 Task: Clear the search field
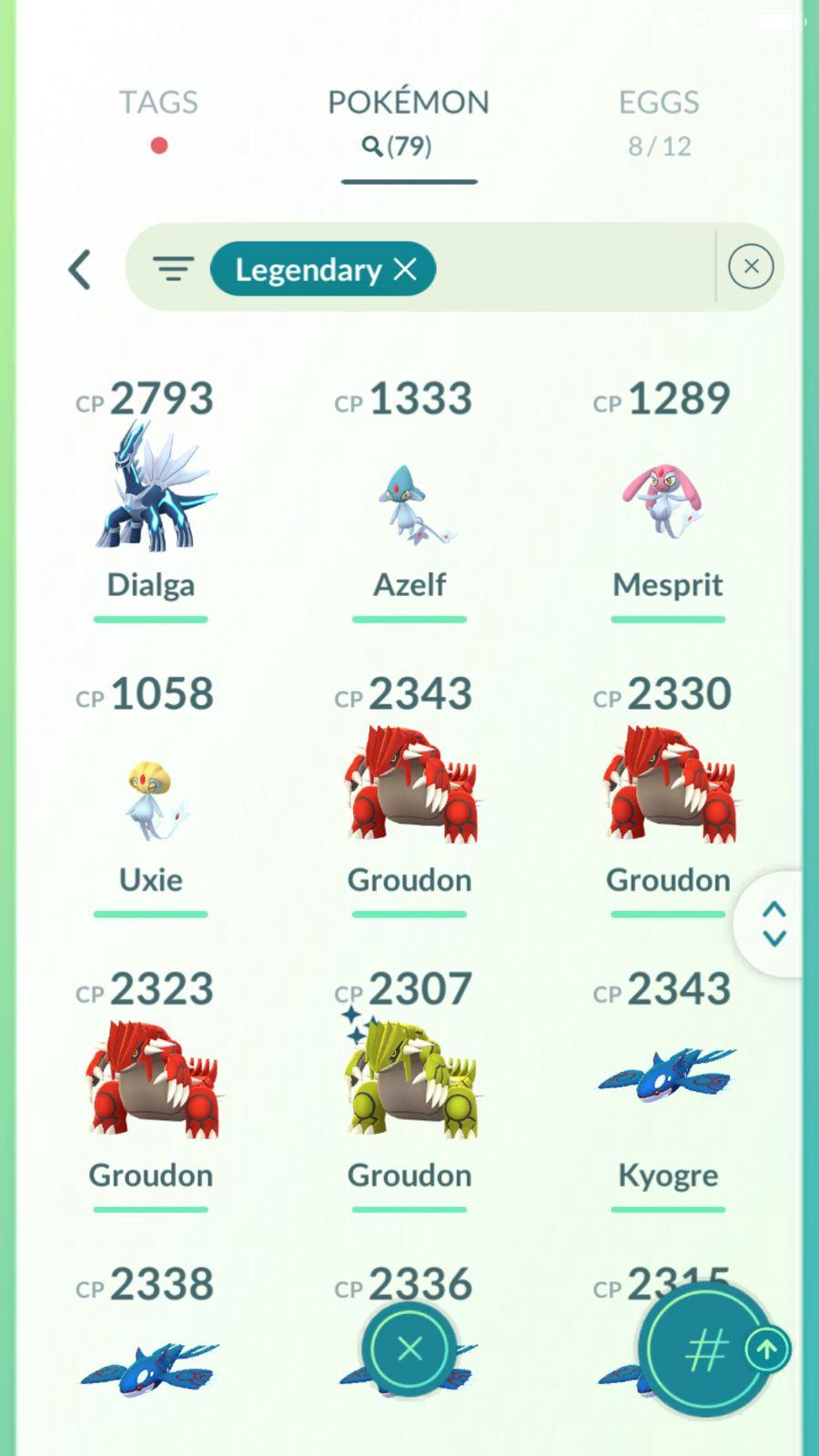point(751,267)
